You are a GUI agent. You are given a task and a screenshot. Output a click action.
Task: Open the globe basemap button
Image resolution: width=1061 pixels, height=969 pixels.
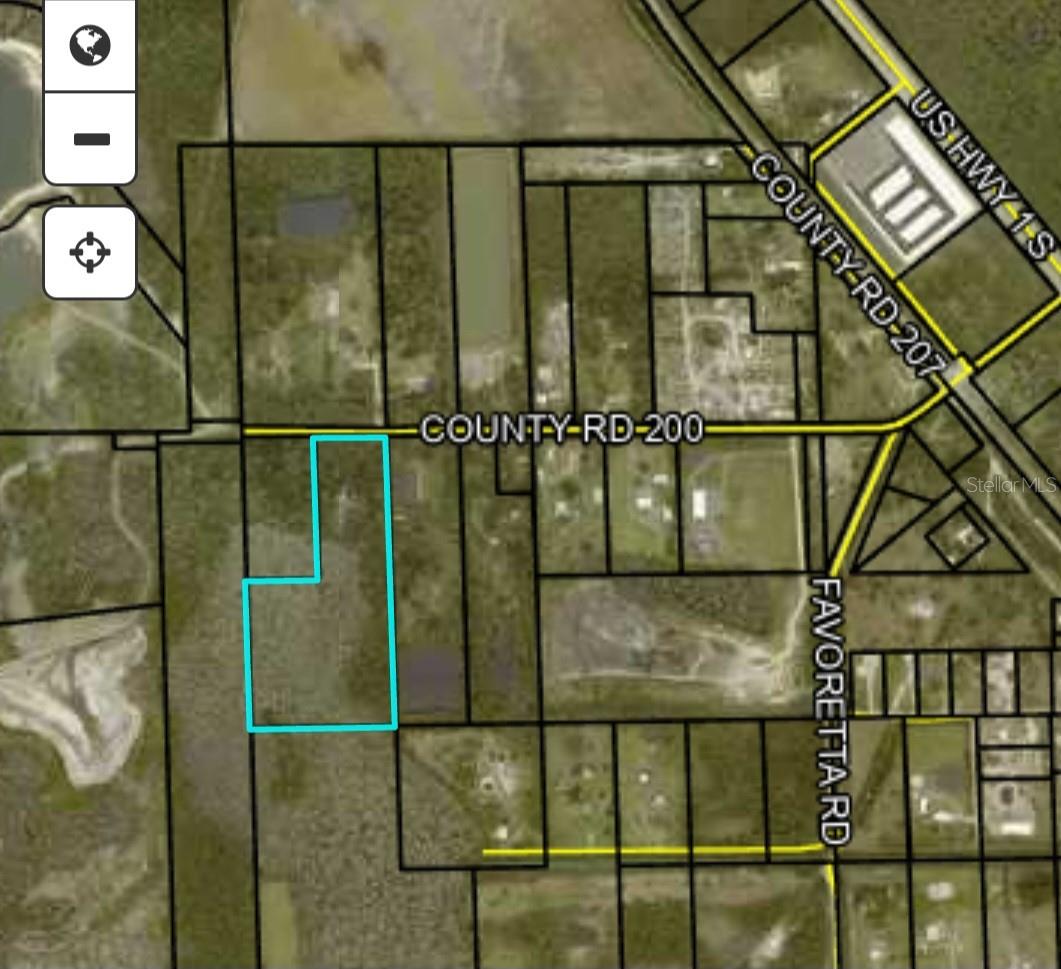point(90,45)
